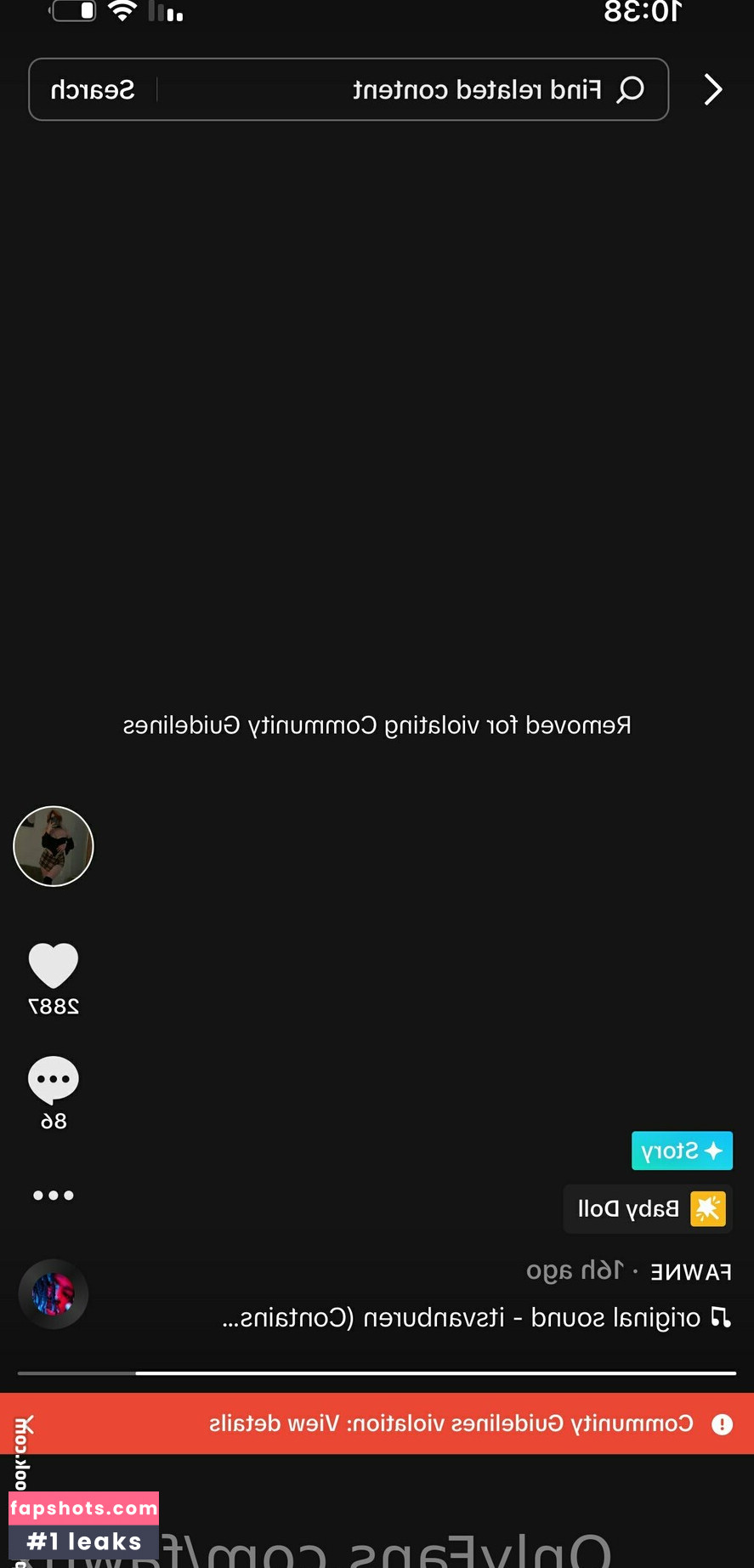Viewport: 754px width, 1568px height.
Task: Open the spinning sound disc
Action: [x=54, y=1293]
